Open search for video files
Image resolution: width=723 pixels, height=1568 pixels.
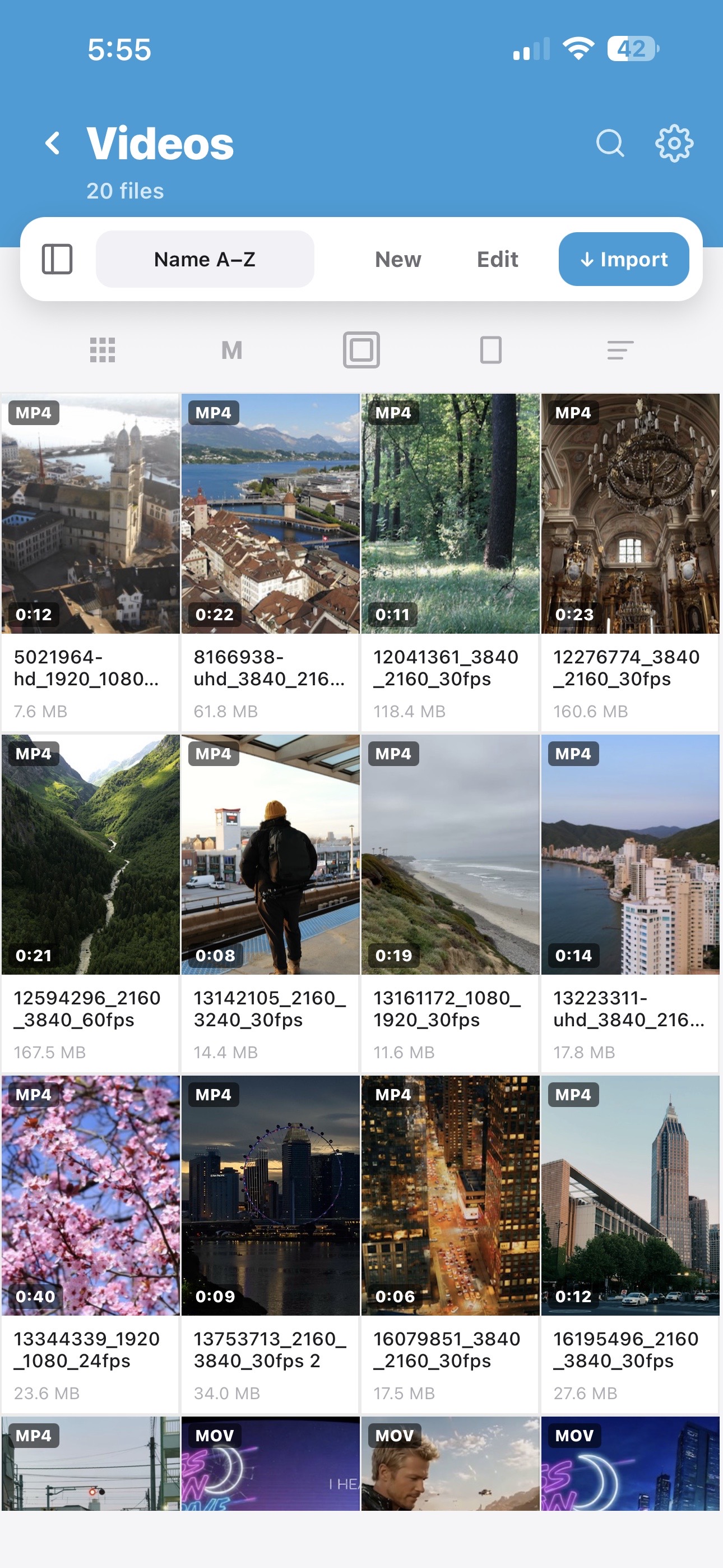[x=610, y=144]
